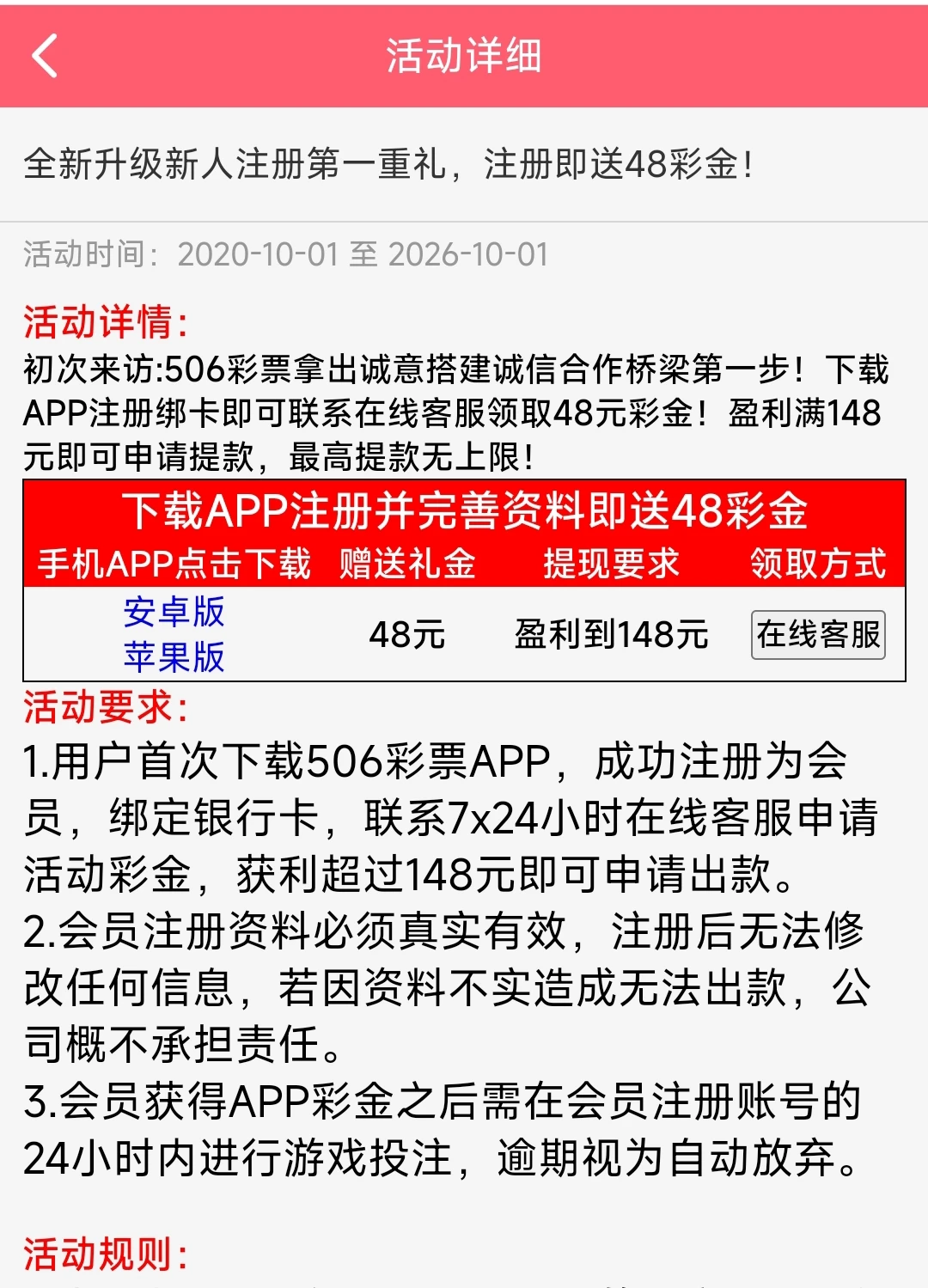Click the headline 注册即送48彩金
Viewport: 928px width, 1288px height.
(601, 164)
